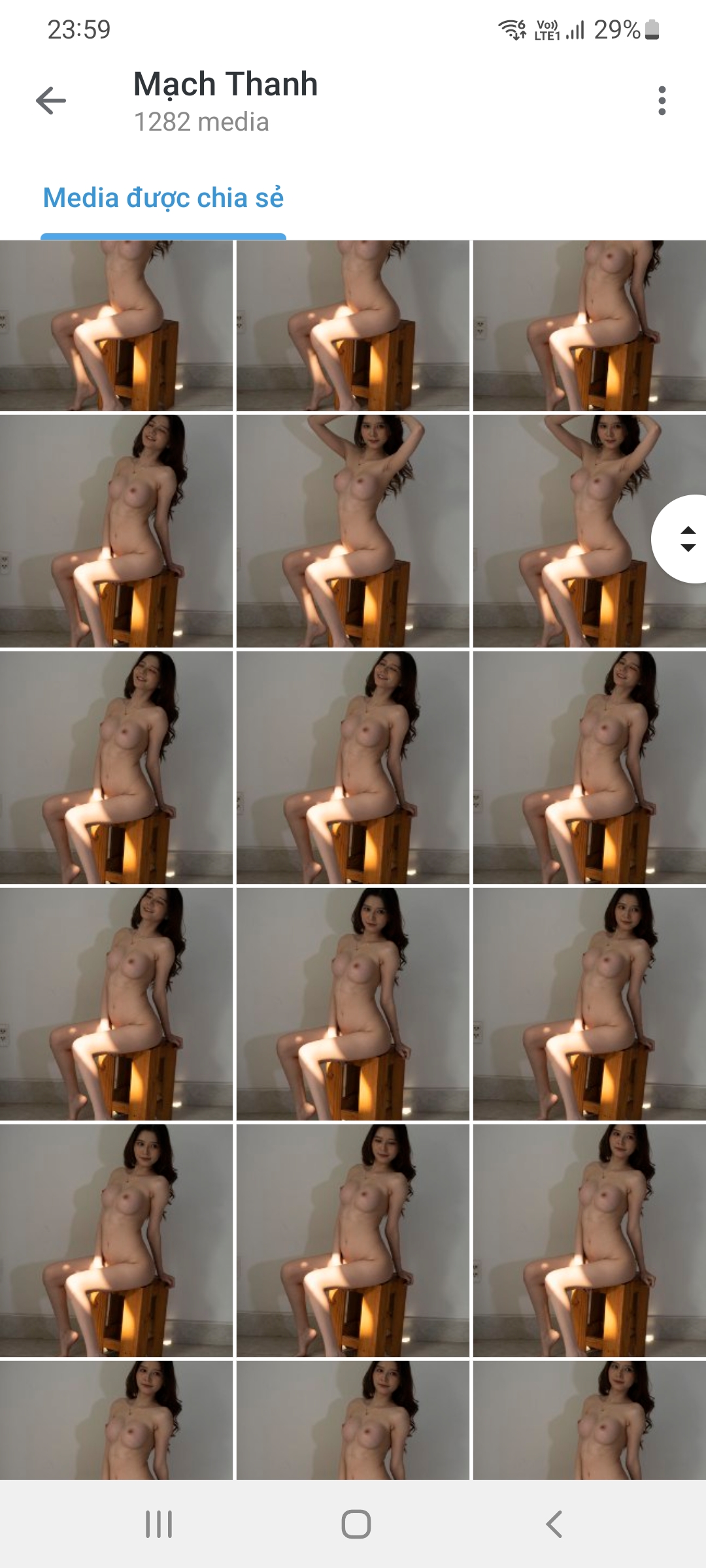Open recent apps from the navigation bar
Viewport: 706px width, 1568px height.
click(x=159, y=1524)
